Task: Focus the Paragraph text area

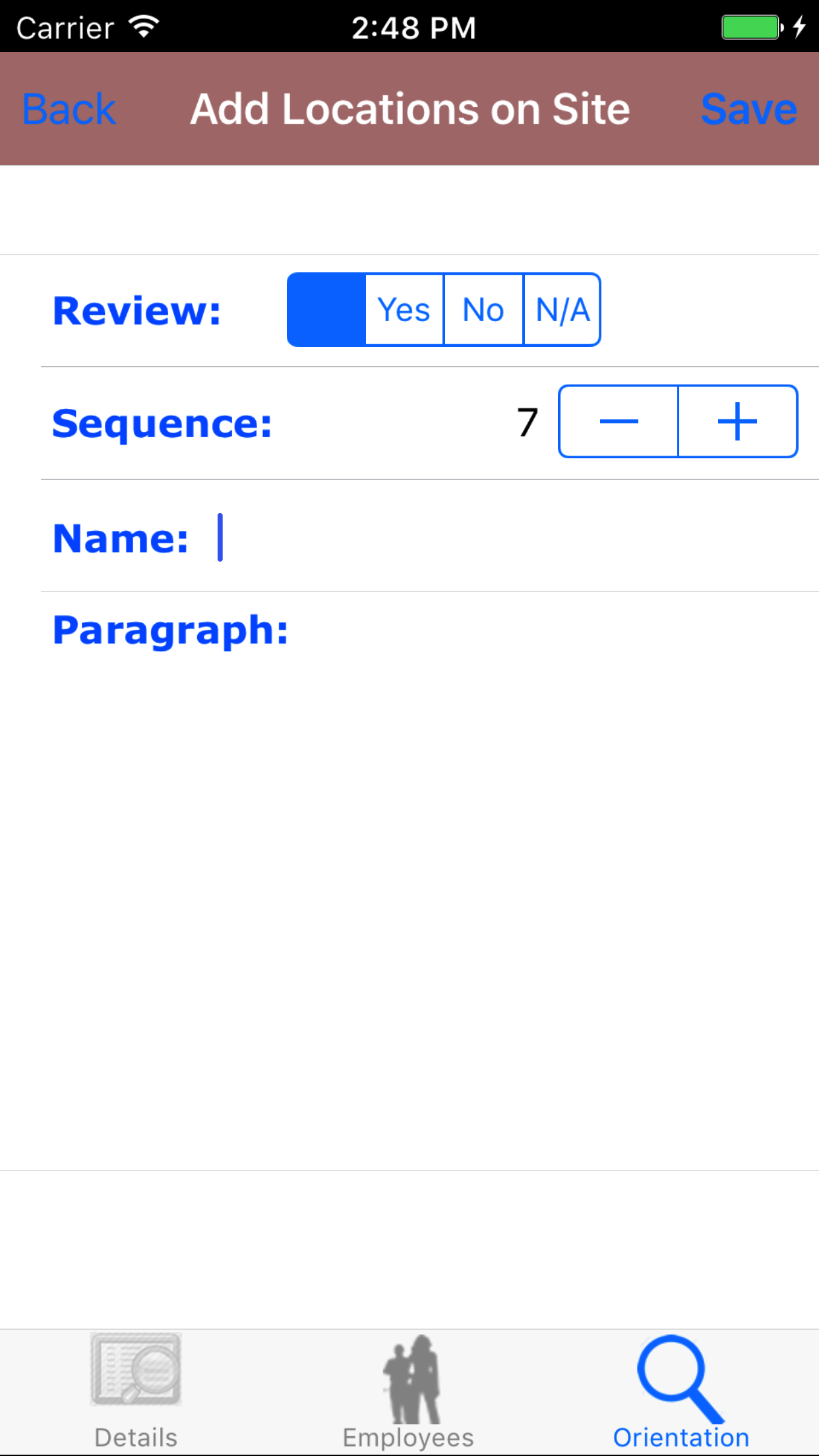Action: point(422,890)
